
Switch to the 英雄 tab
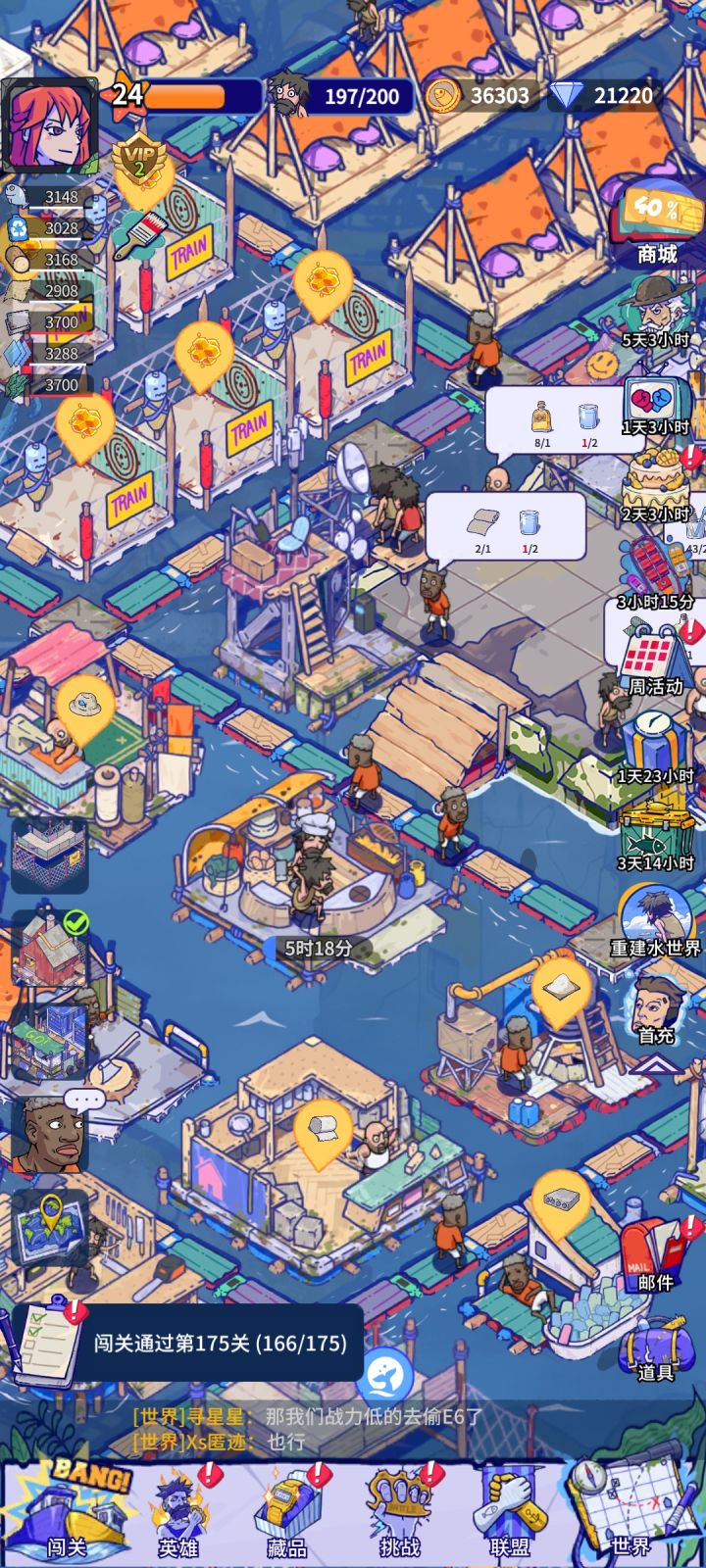(x=179, y=1510)
